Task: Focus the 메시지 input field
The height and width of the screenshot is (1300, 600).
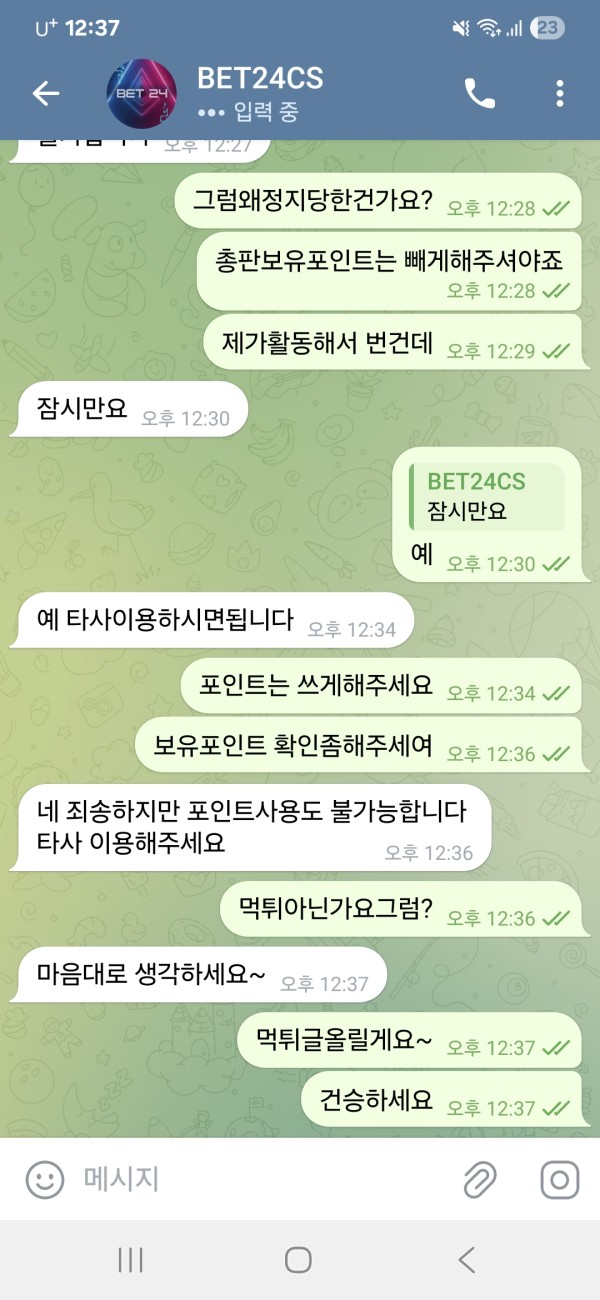Action: [x=260, y=1179]
